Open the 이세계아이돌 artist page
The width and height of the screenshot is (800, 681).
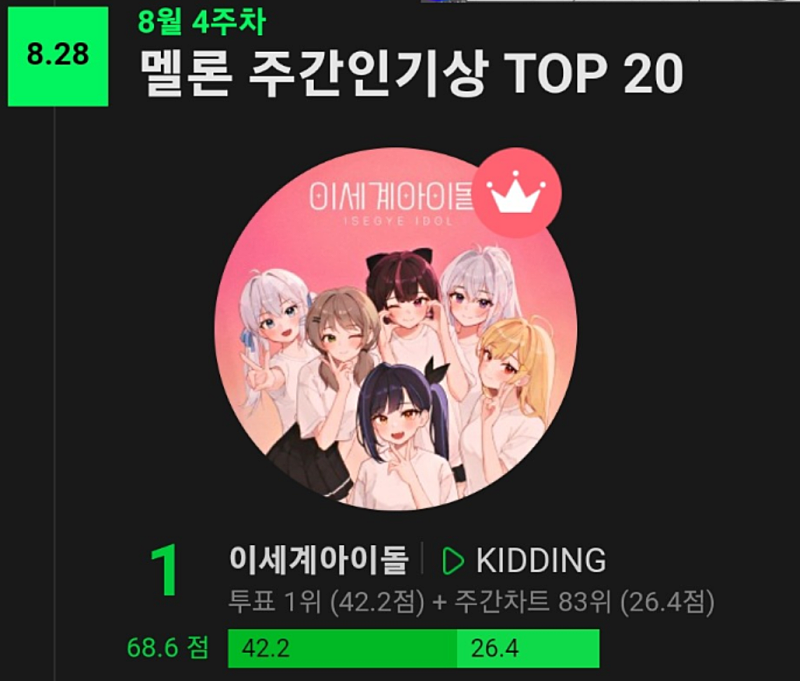click(319, 560)
